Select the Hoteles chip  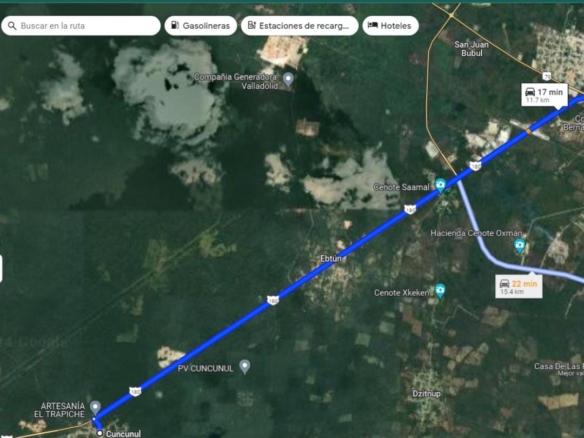(390, 26)
